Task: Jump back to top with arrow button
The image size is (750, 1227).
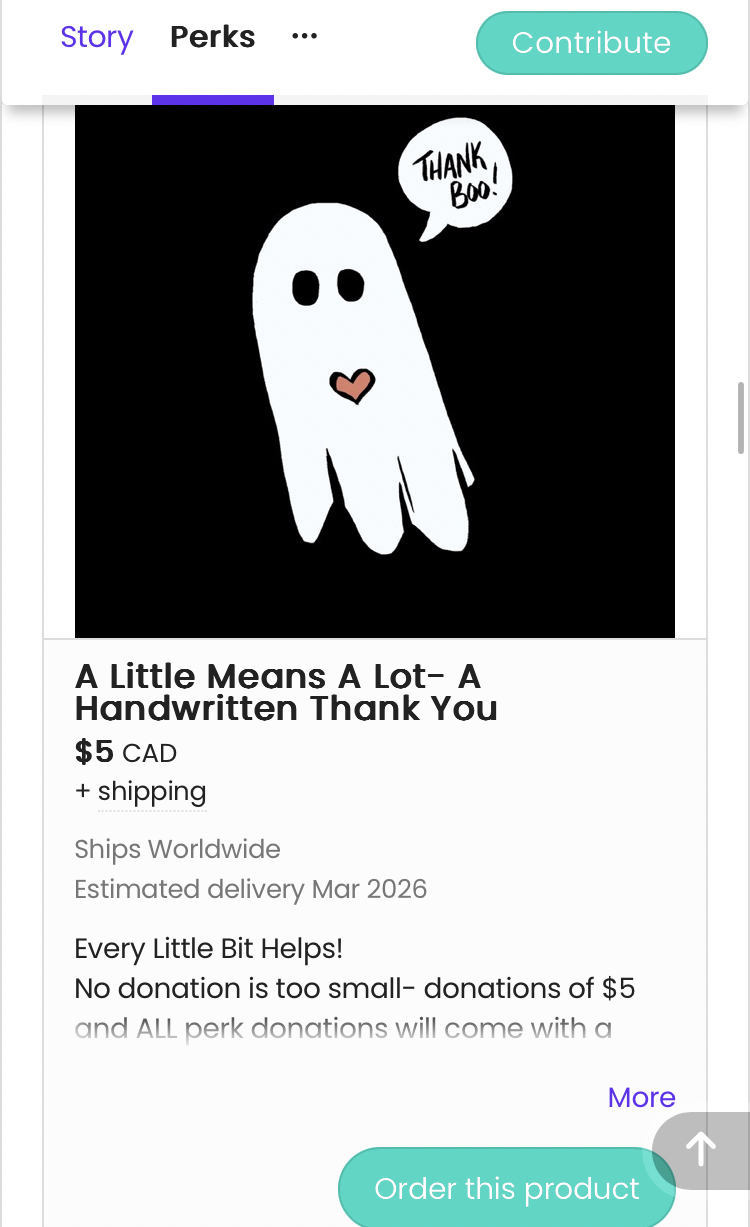Action: coord(700,1150)
